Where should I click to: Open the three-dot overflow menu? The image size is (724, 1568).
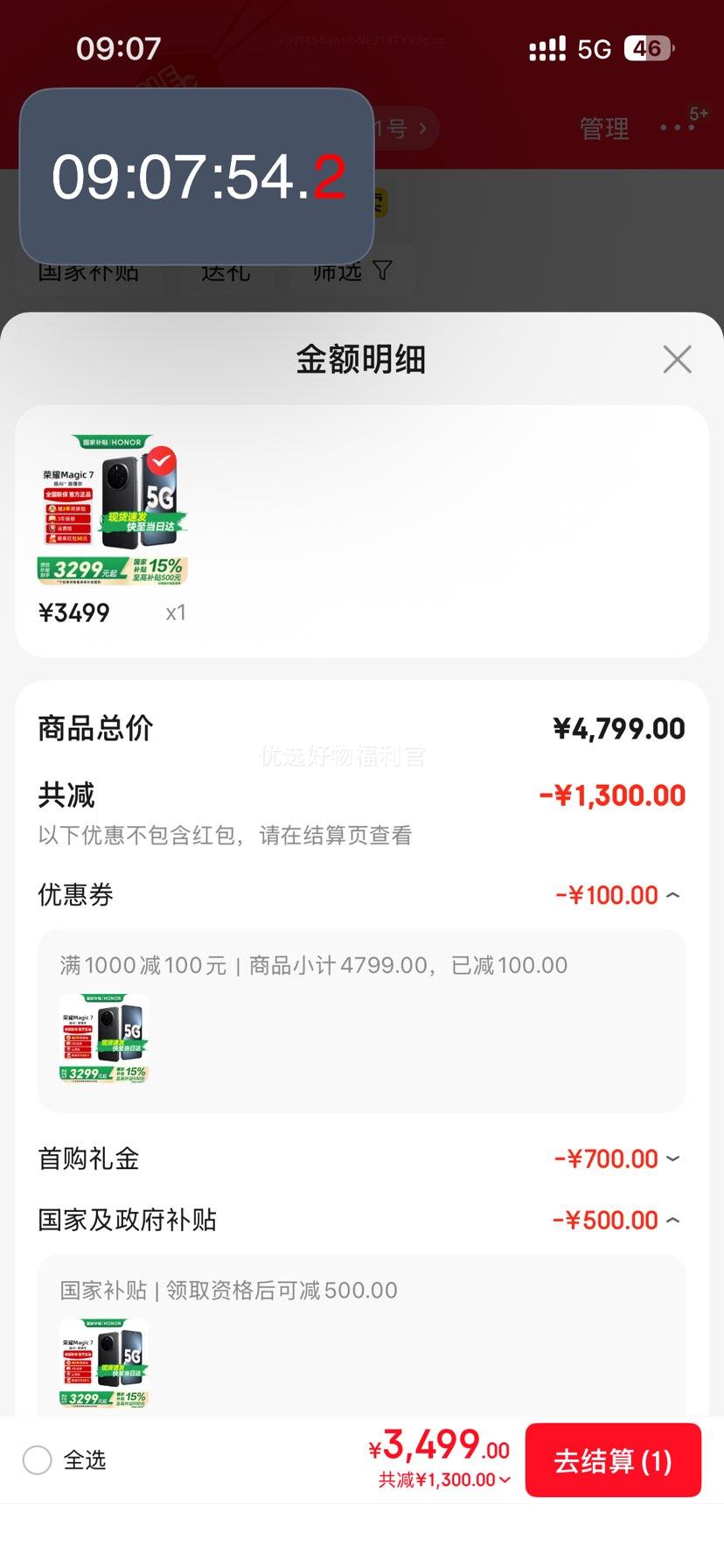pyautogui.click(x=677, y=128)
